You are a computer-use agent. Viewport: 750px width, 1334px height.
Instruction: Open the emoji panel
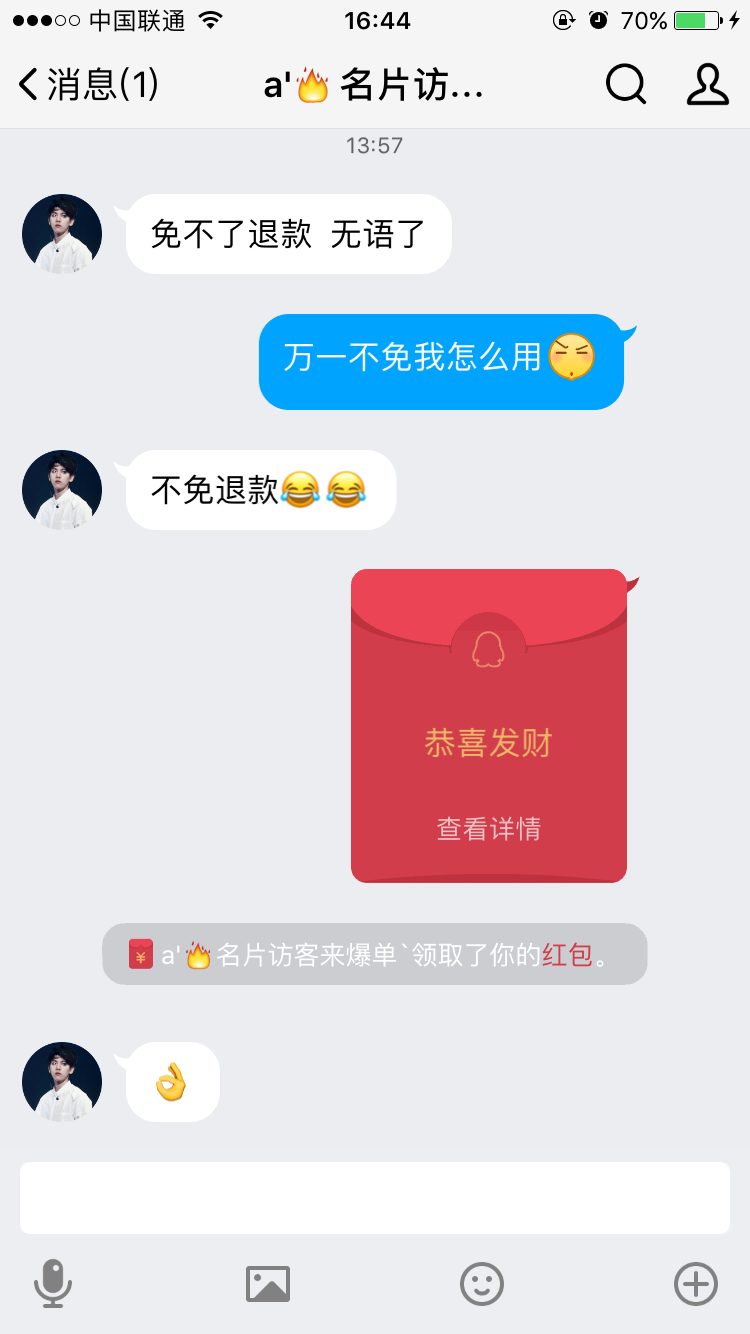click(482, 1284)
